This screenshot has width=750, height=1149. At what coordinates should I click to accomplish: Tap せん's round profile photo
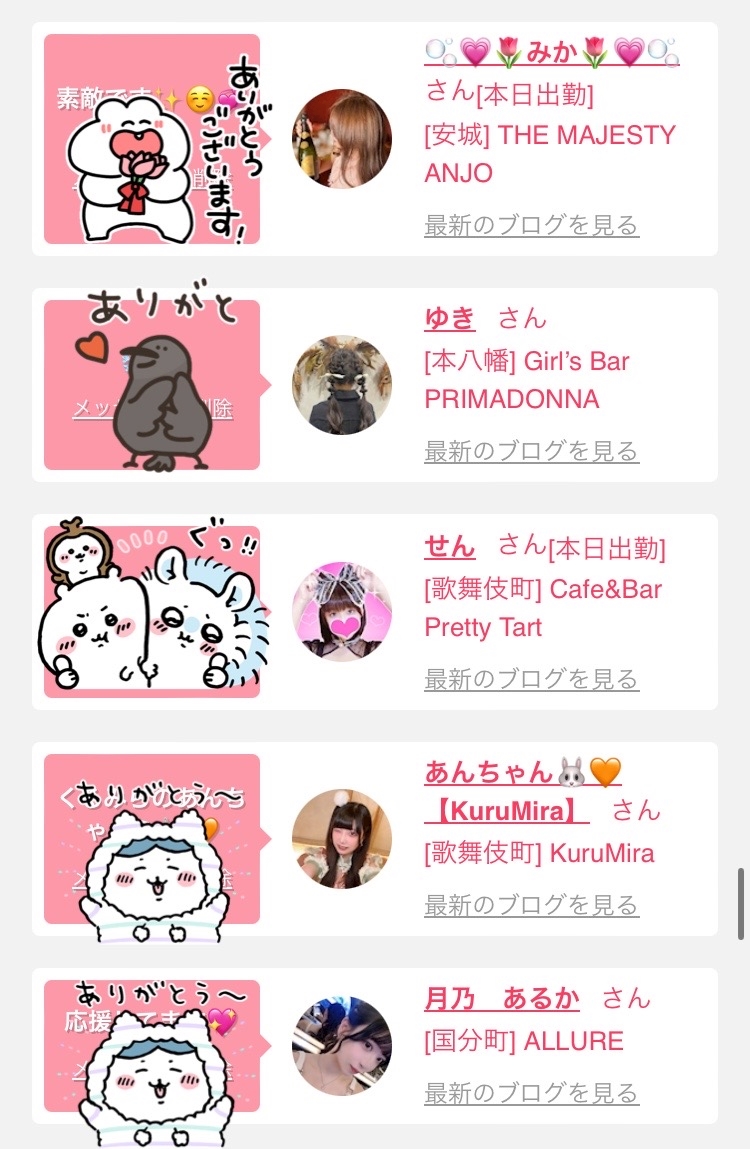point(342,611)
